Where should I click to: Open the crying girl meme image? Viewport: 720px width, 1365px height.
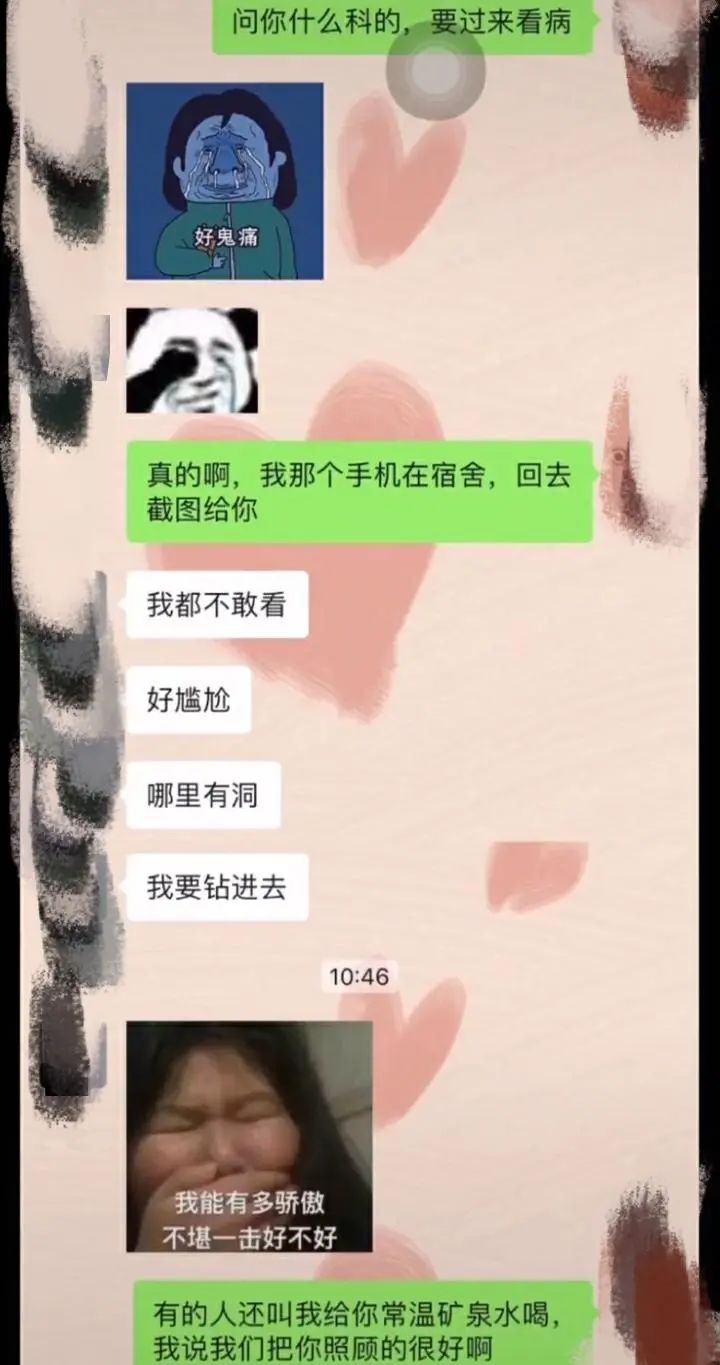tap(249, 1135)
